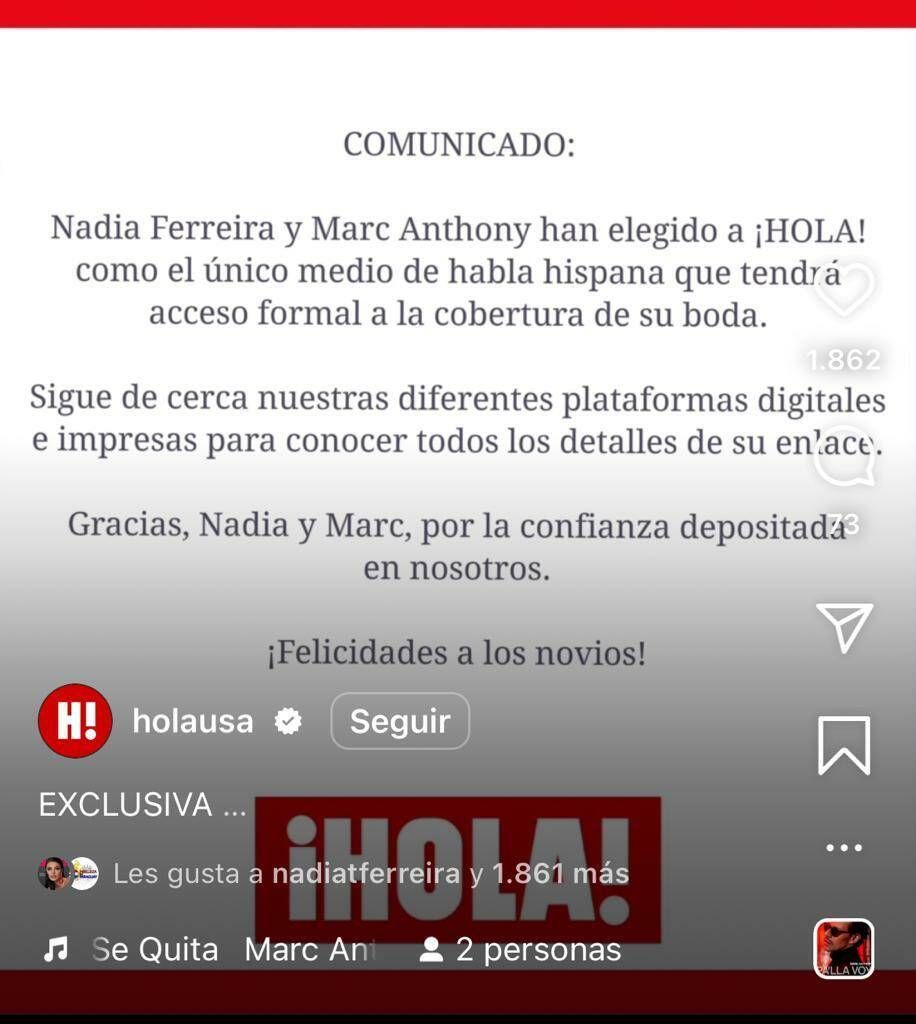Open the audio album cover thumbnail

coord(844,949)
